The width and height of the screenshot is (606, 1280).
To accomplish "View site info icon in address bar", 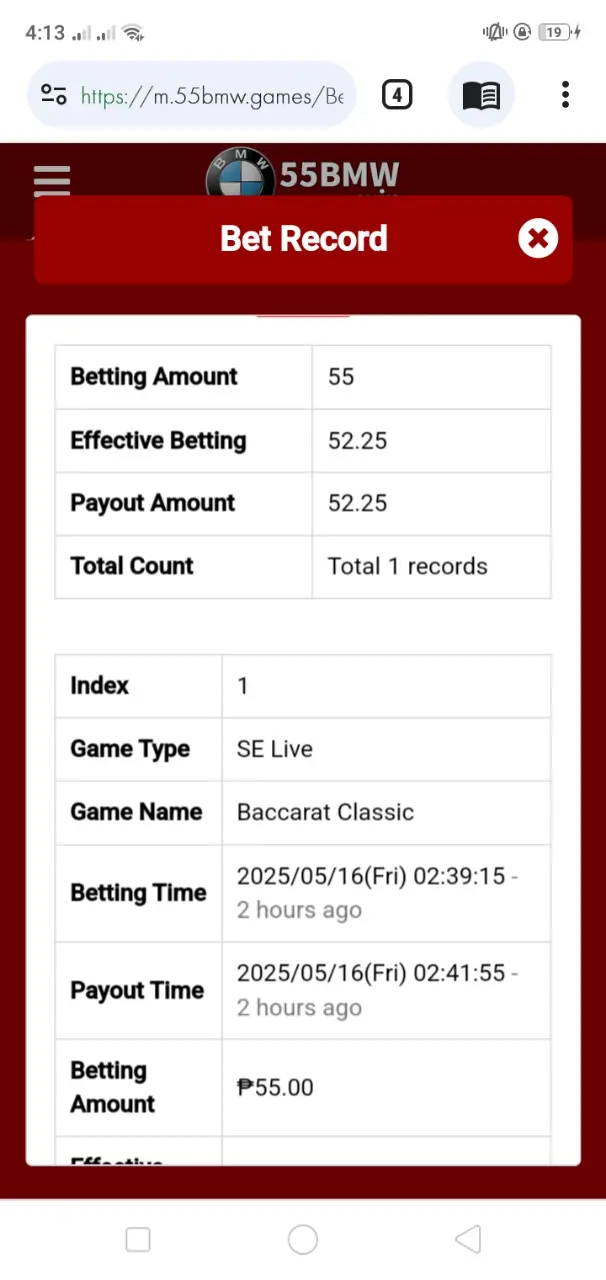I will [53, 95].
